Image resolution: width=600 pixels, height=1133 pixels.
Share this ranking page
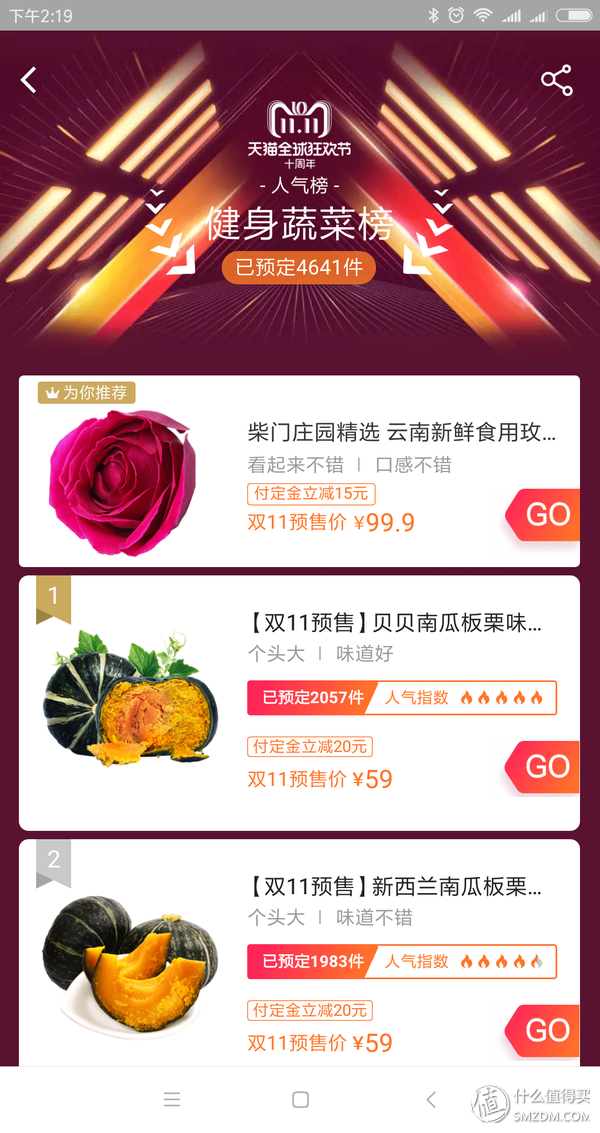pyautogui.click(x=556, y=81)
